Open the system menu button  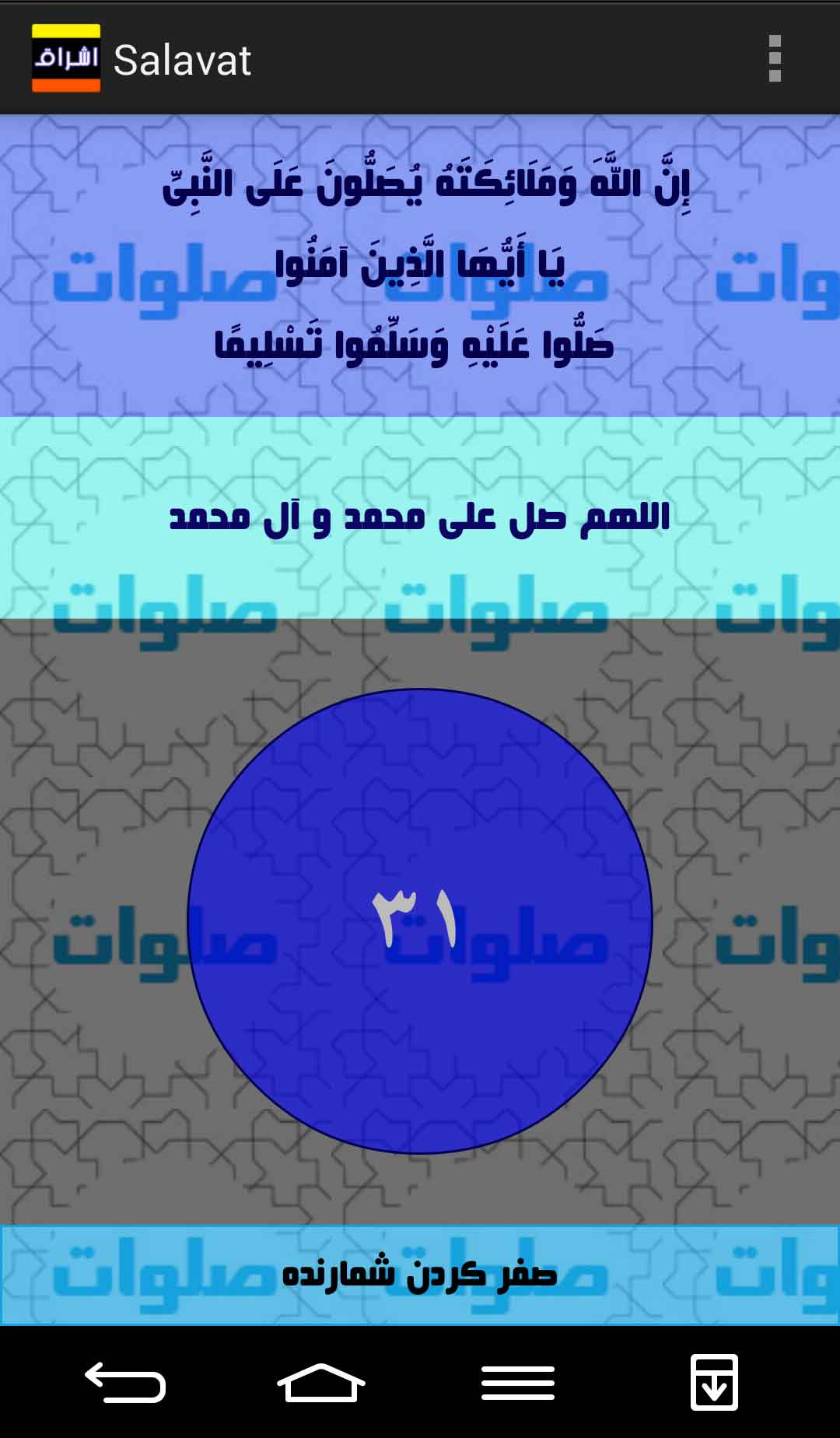click(518, 1383)
